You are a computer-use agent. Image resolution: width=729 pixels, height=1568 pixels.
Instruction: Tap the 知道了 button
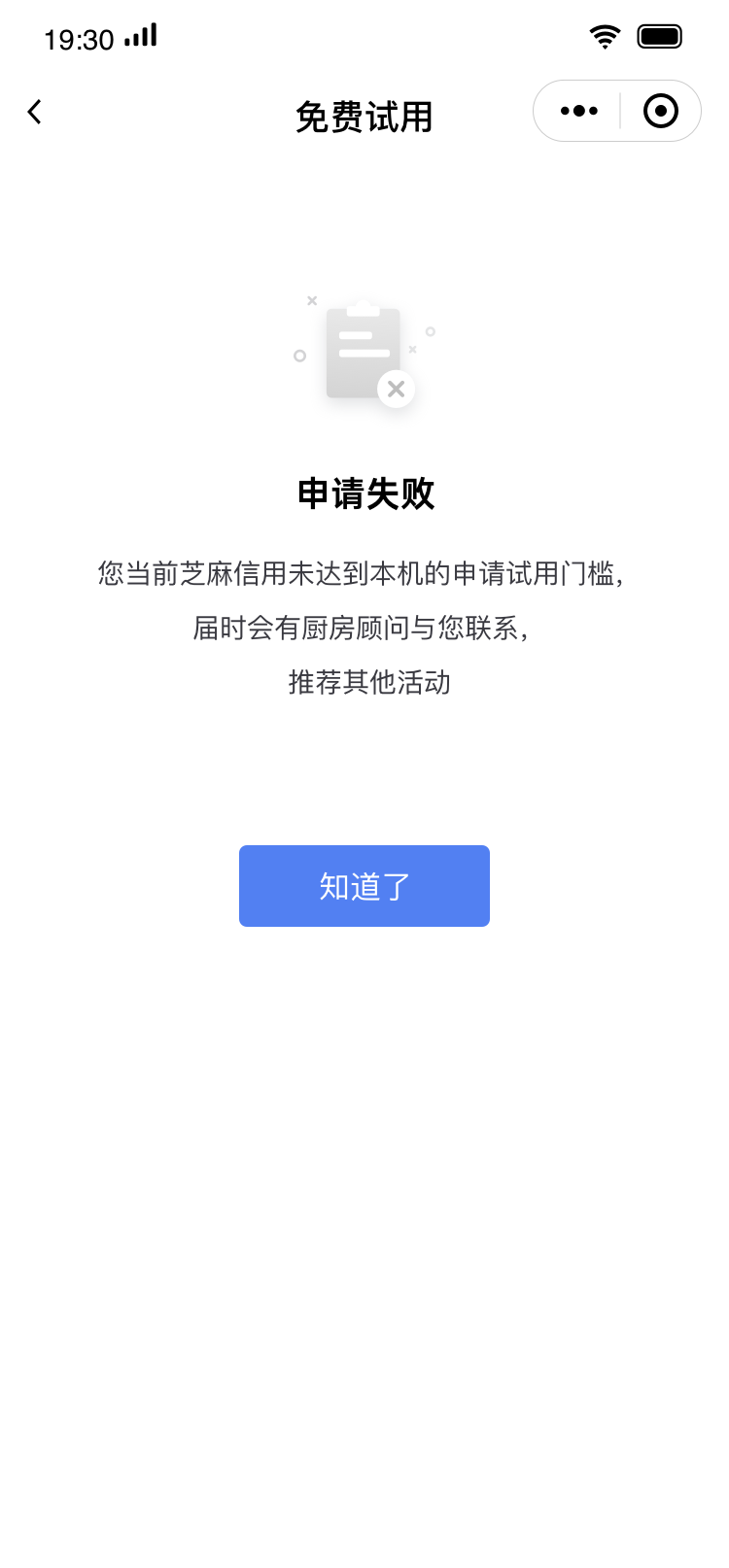coord(364,886)
